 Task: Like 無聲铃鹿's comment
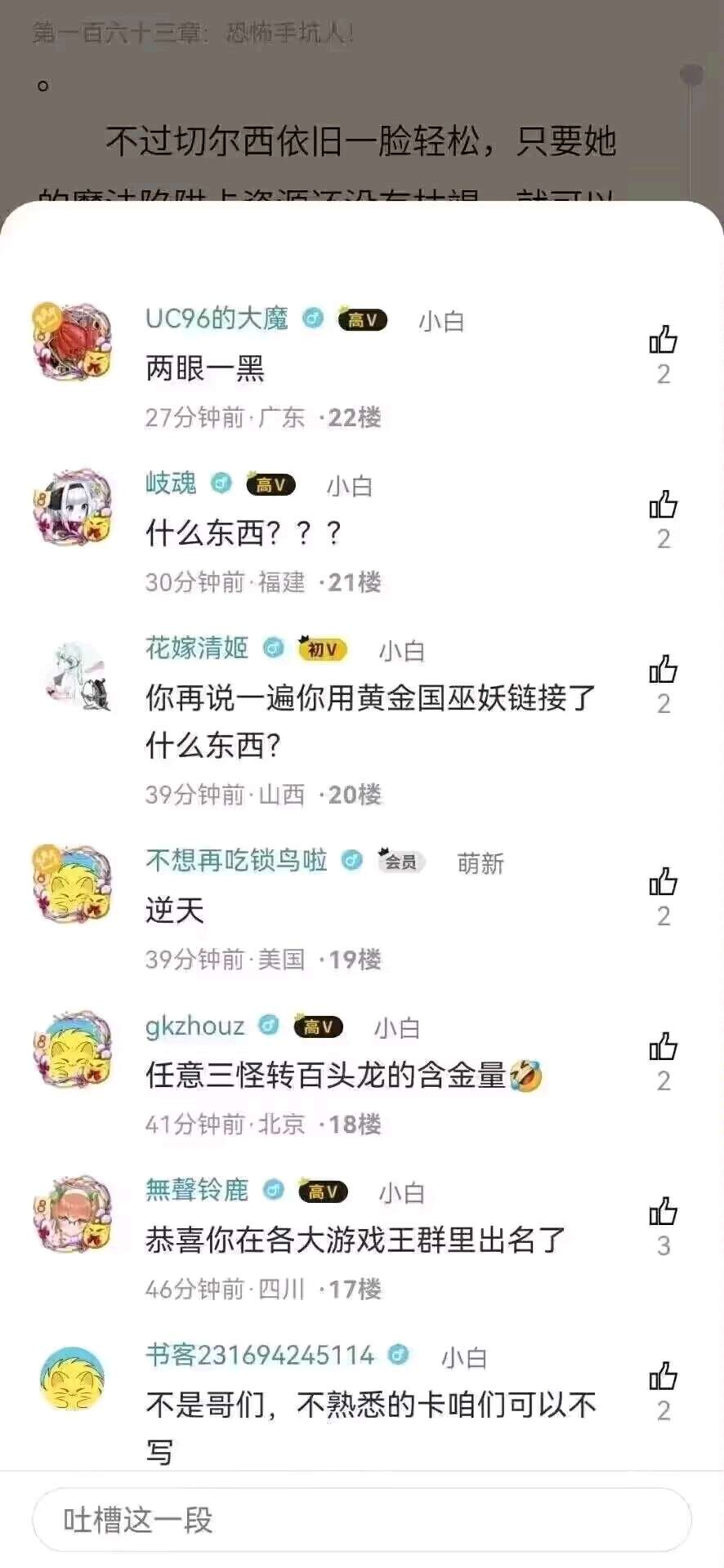click(x=663, y=1212)
